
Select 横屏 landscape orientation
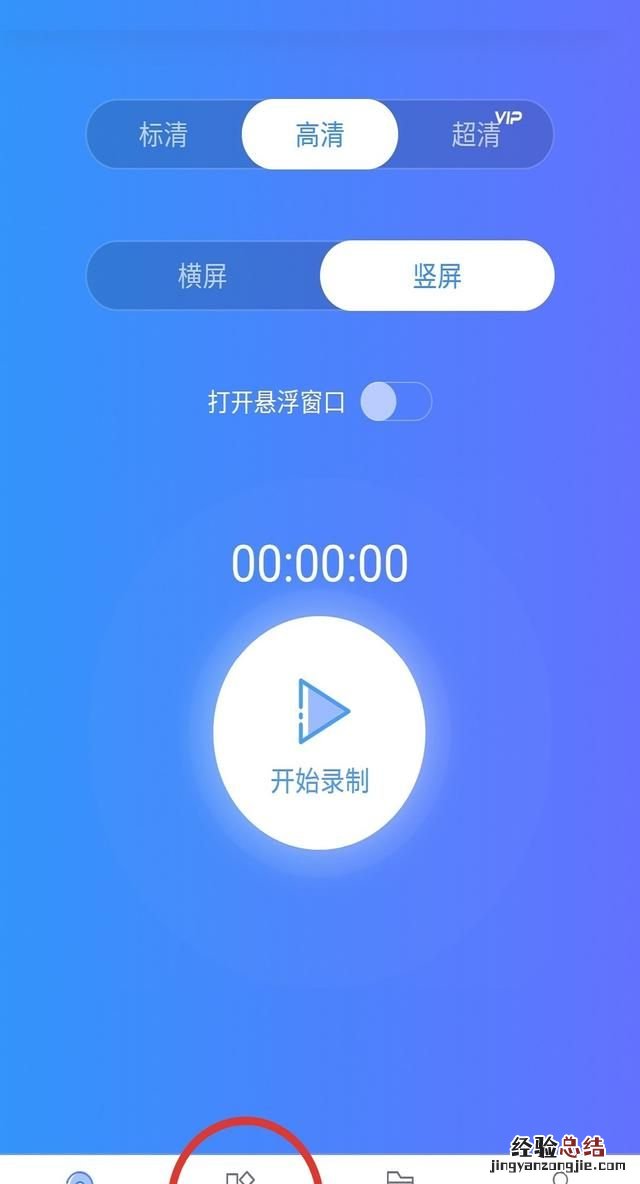tap(203, 276)
